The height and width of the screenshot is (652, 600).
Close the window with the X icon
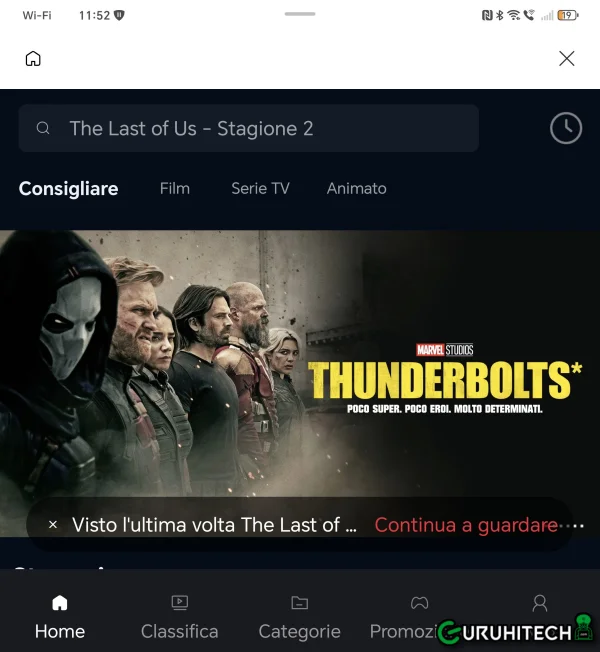point(567,59)
